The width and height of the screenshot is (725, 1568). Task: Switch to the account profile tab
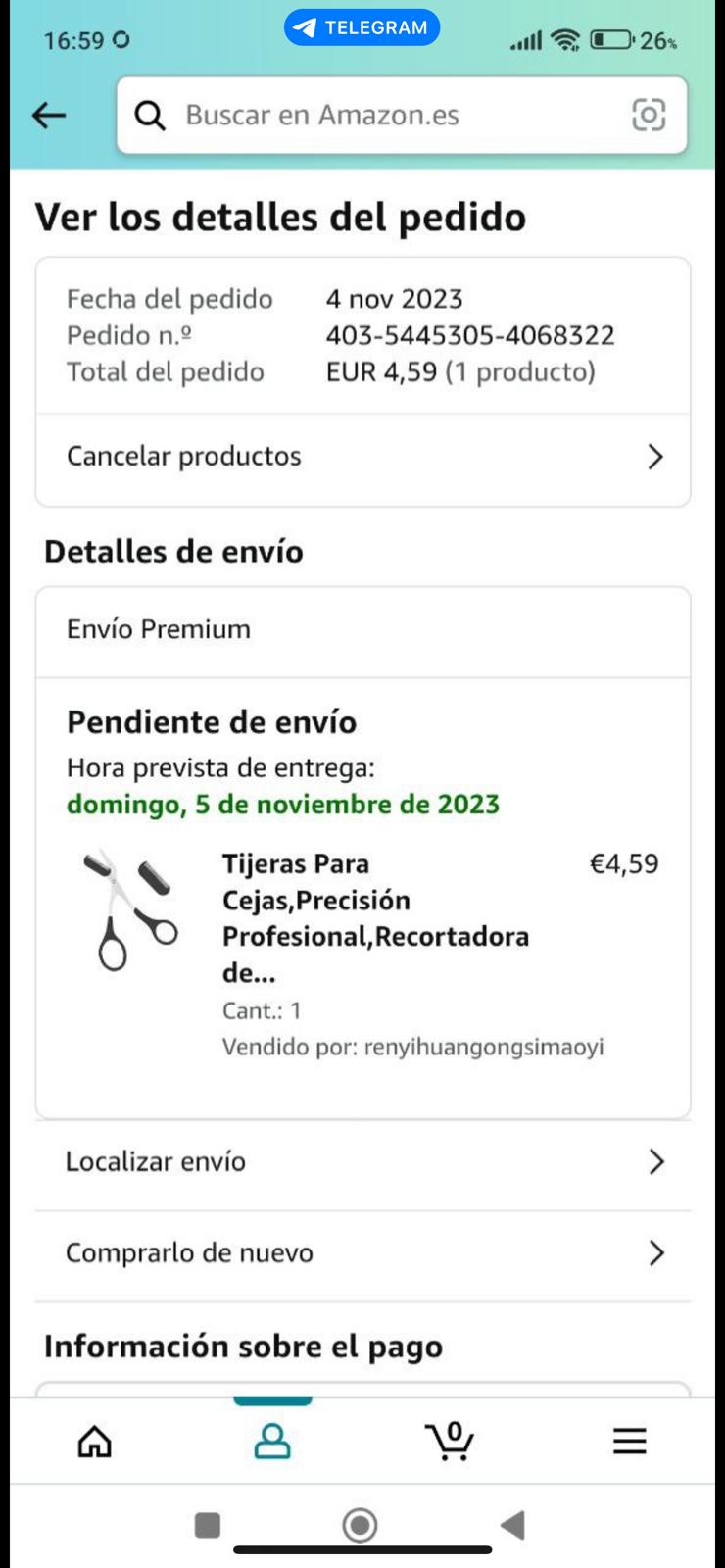[272, 1442]
